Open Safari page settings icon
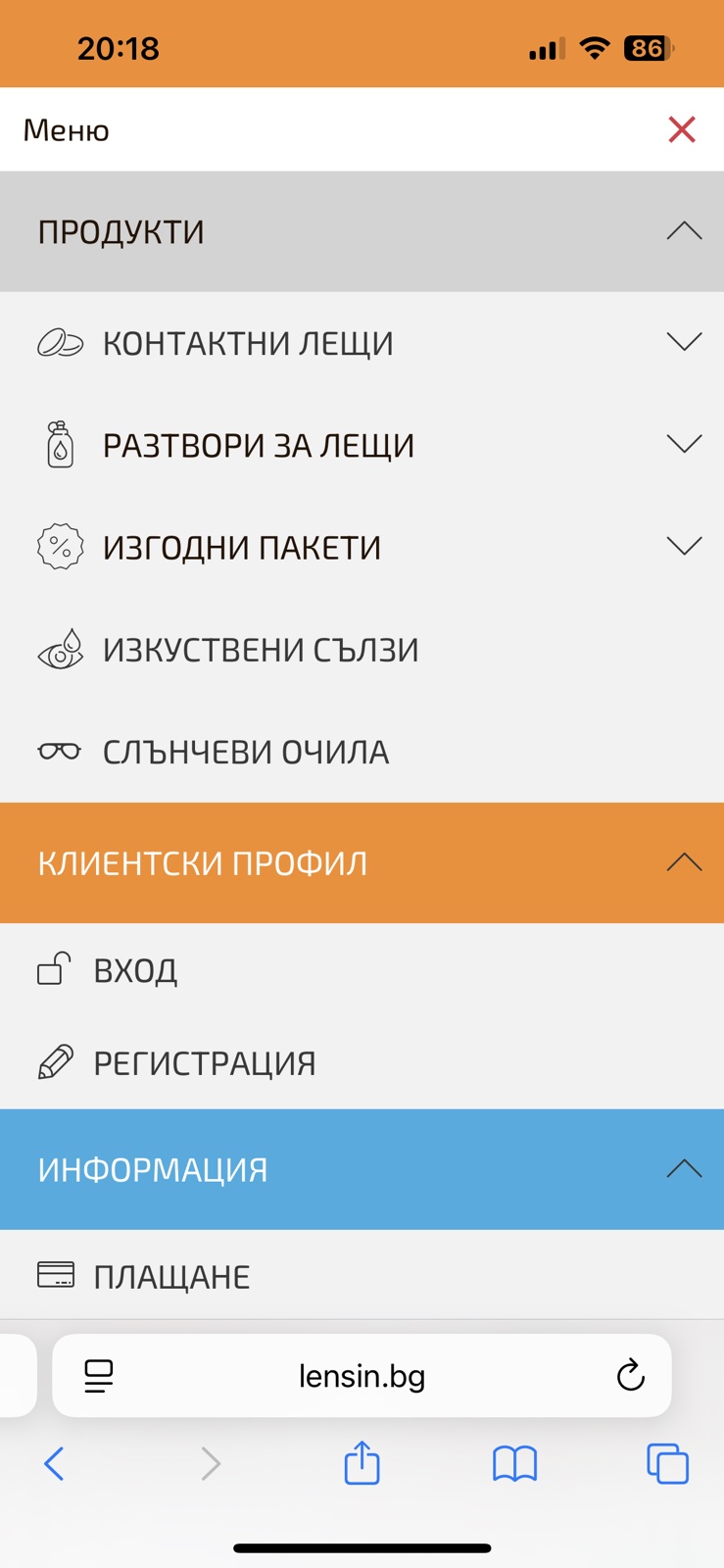 pyautogui.click(x=99, y=1376)
